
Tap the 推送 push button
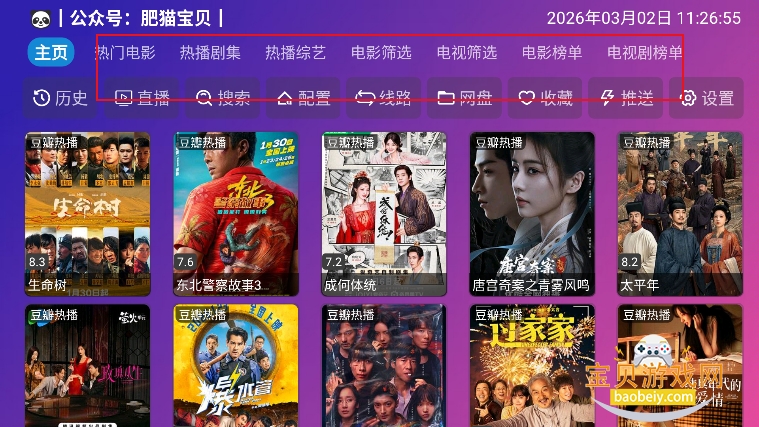(626, 98)
